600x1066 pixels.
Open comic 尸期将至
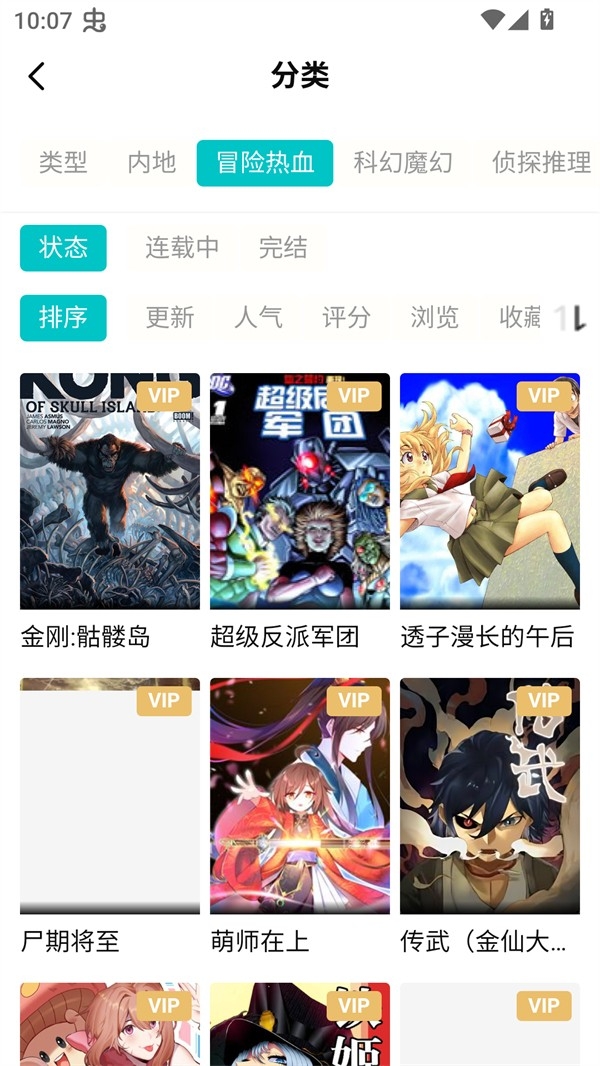point(110,796)
